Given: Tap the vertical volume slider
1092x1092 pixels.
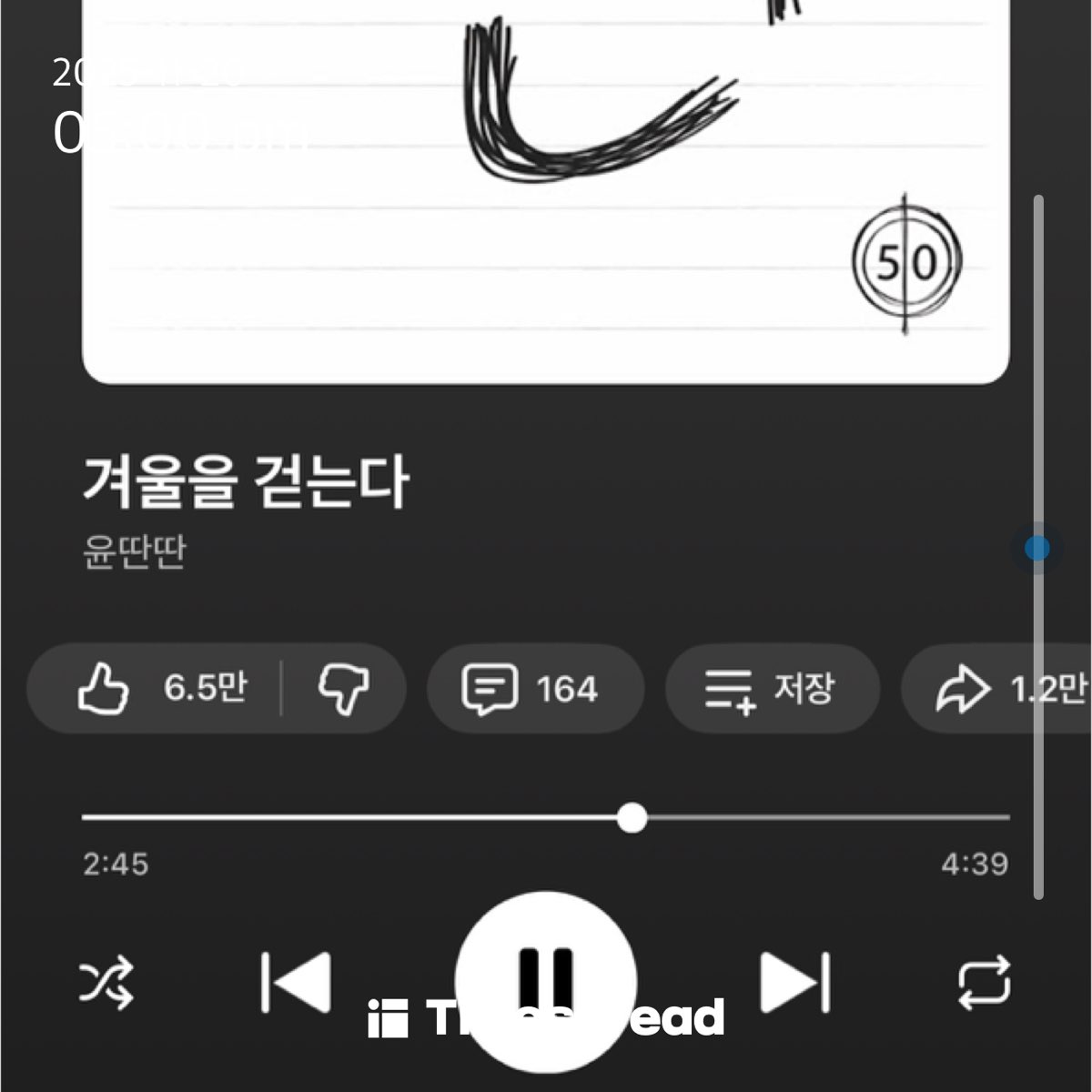Looking at the screenshot, I should pos(1037,548).
